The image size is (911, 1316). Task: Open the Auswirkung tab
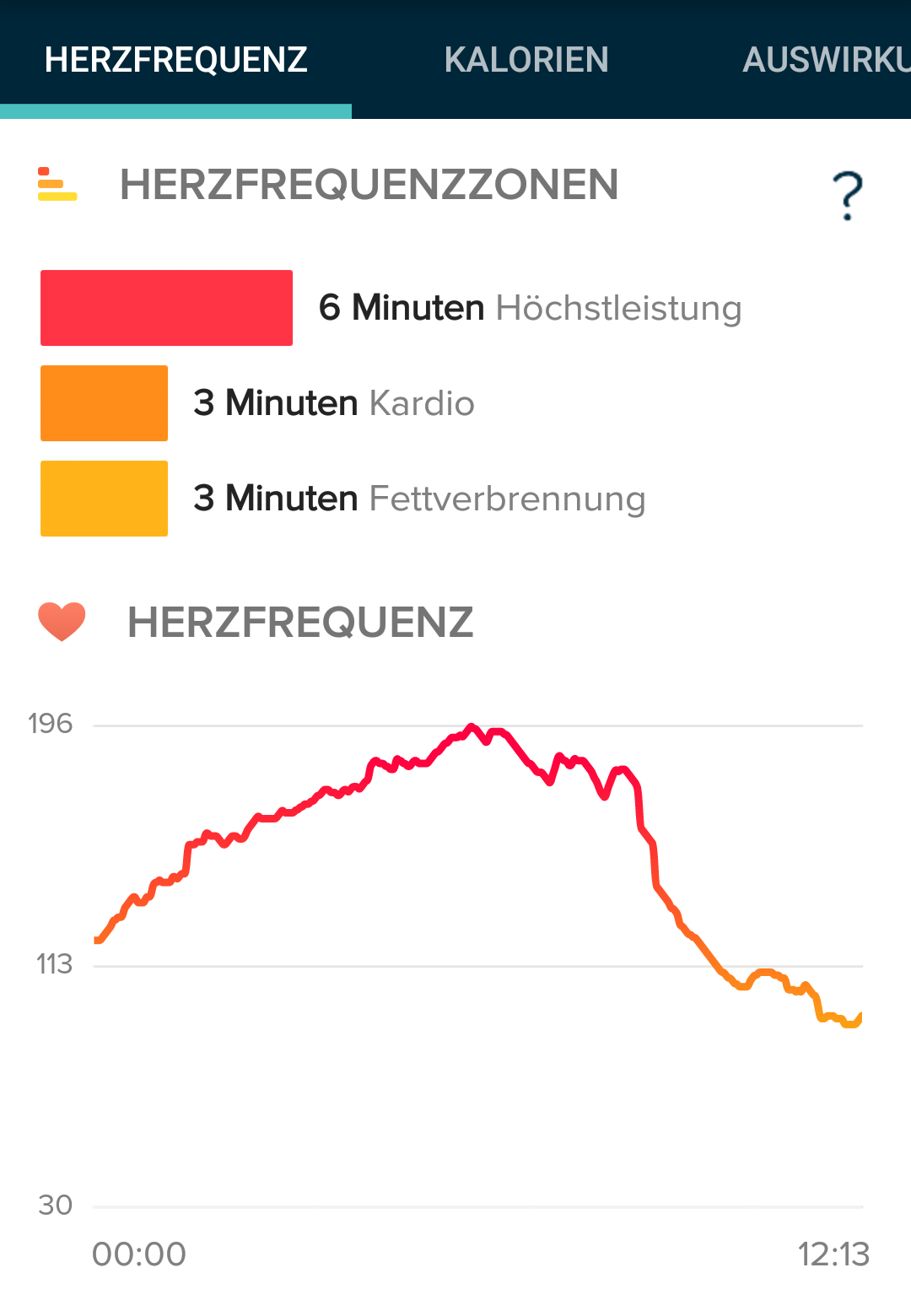click(825, 60)
